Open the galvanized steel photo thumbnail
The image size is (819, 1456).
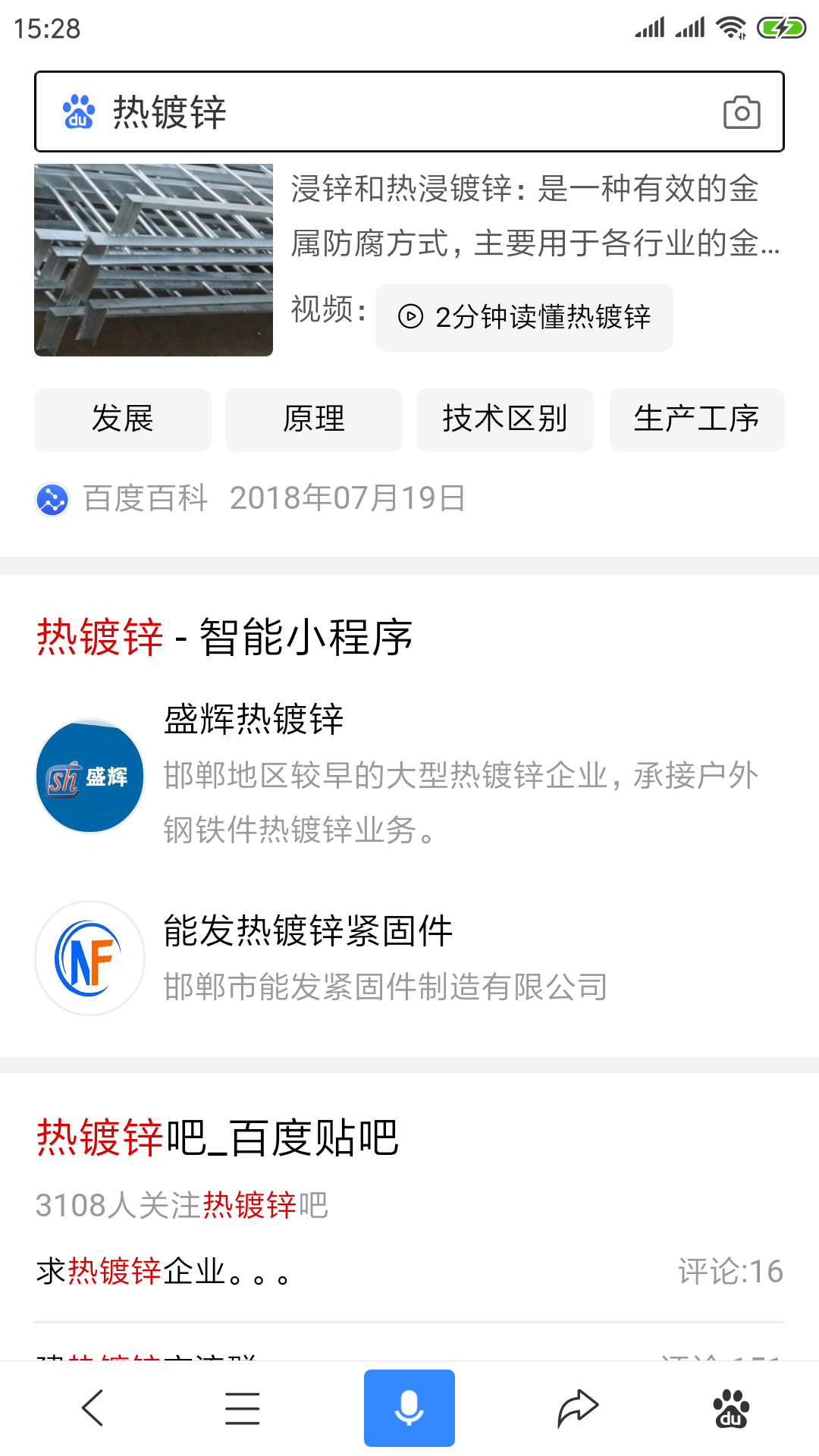pyautogui.click(x=153, y=260)
